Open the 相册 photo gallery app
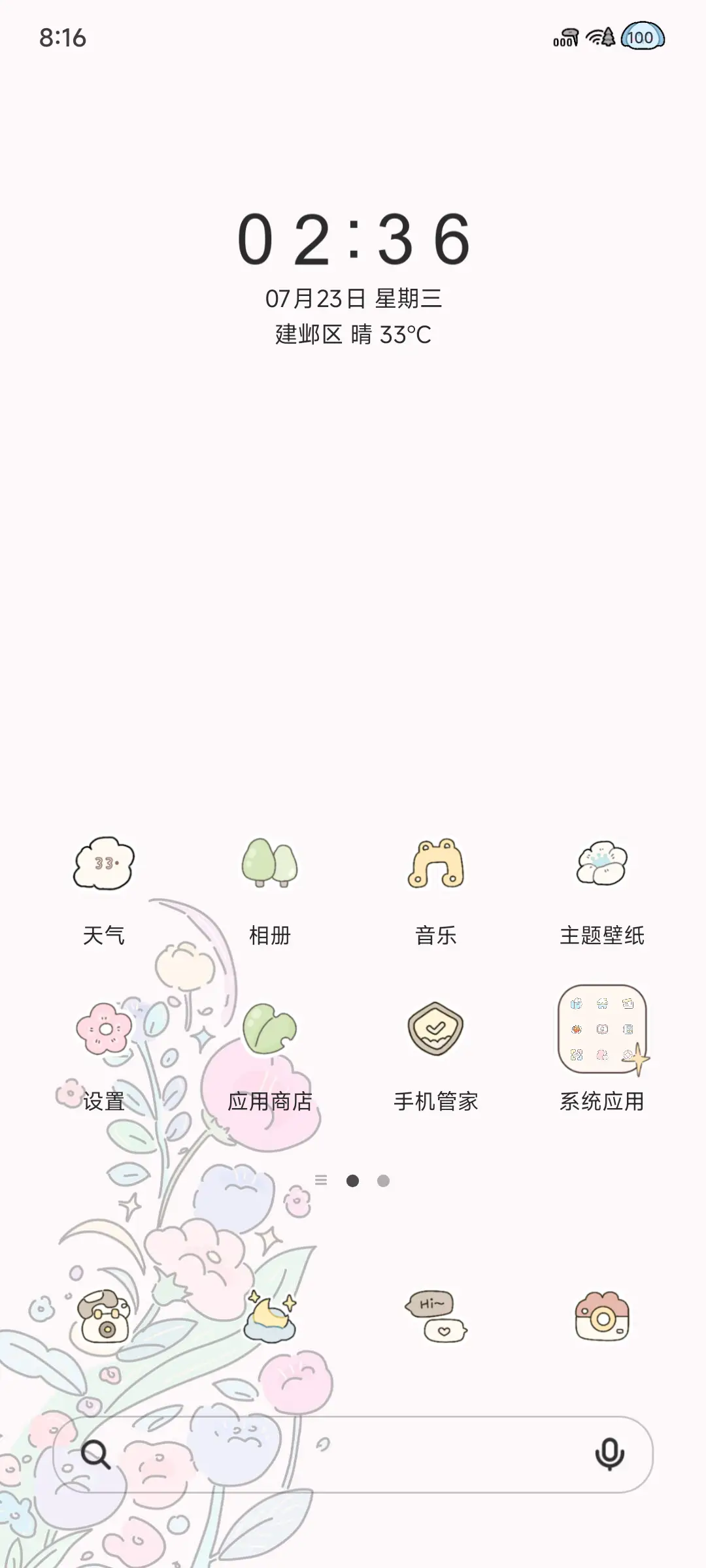706x1568 pixels. [x=270, y=866]
